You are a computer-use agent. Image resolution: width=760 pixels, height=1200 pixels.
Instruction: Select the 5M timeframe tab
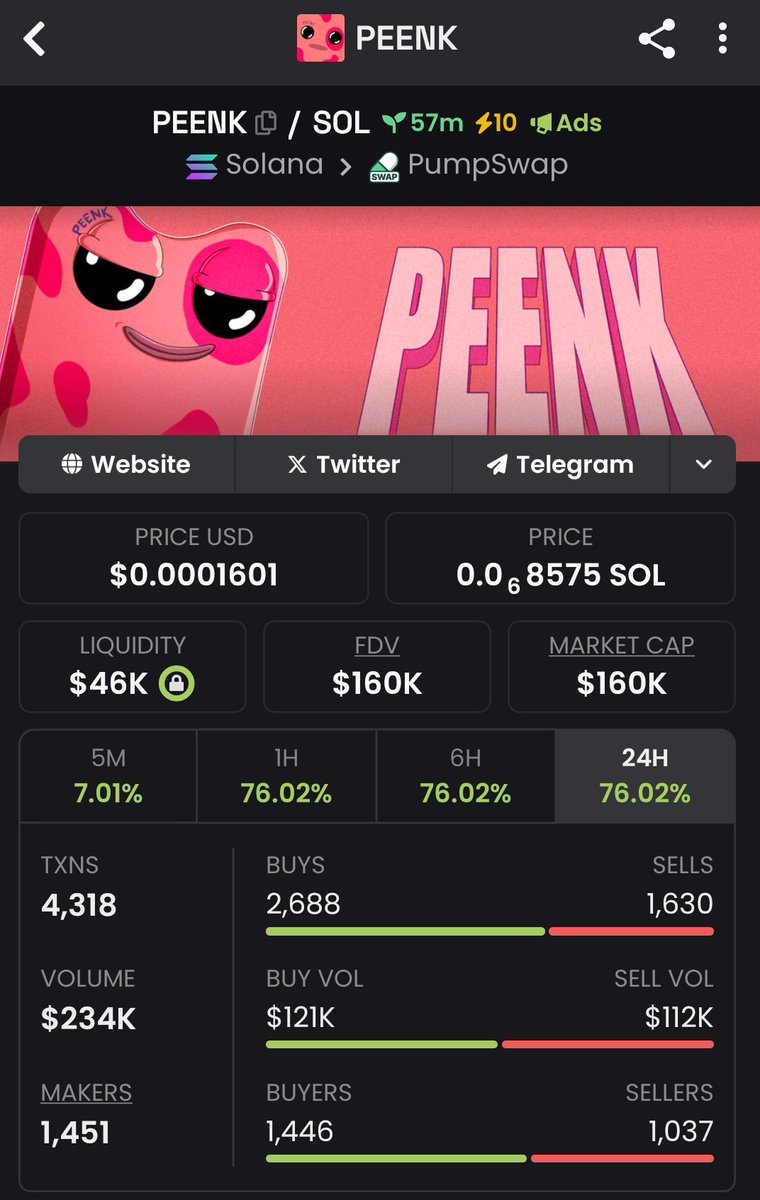click(108, 776)
